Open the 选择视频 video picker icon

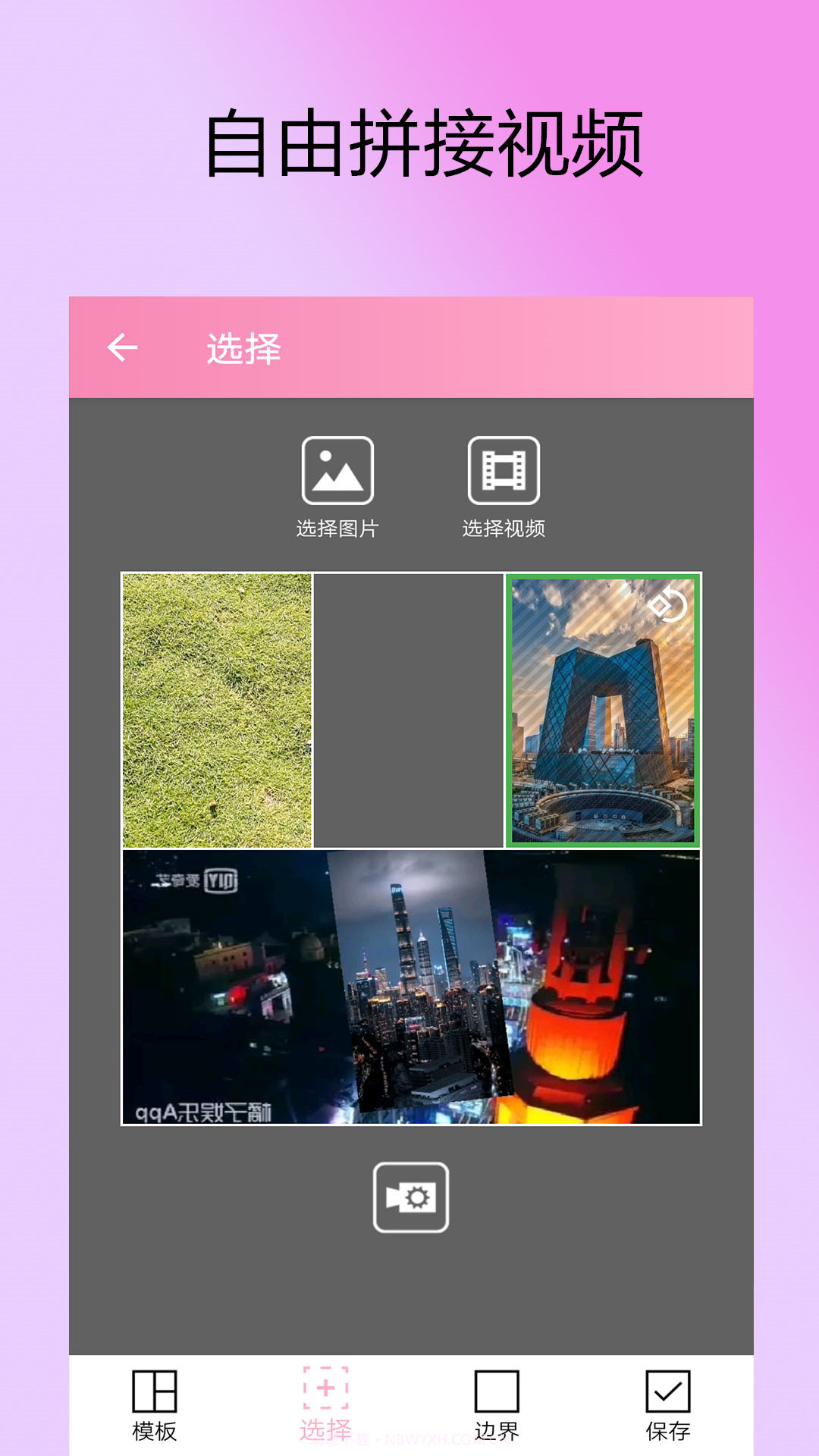point(504,472)
